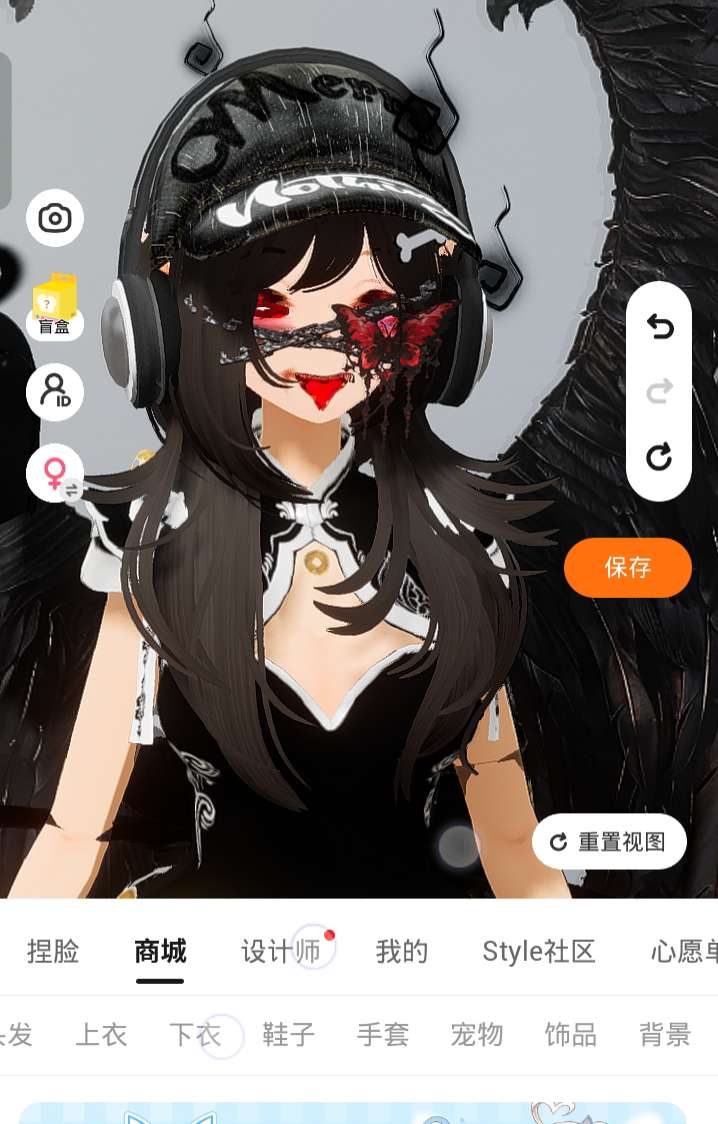
Task: Select the 商城 tab
Action: tap(160, 951)
